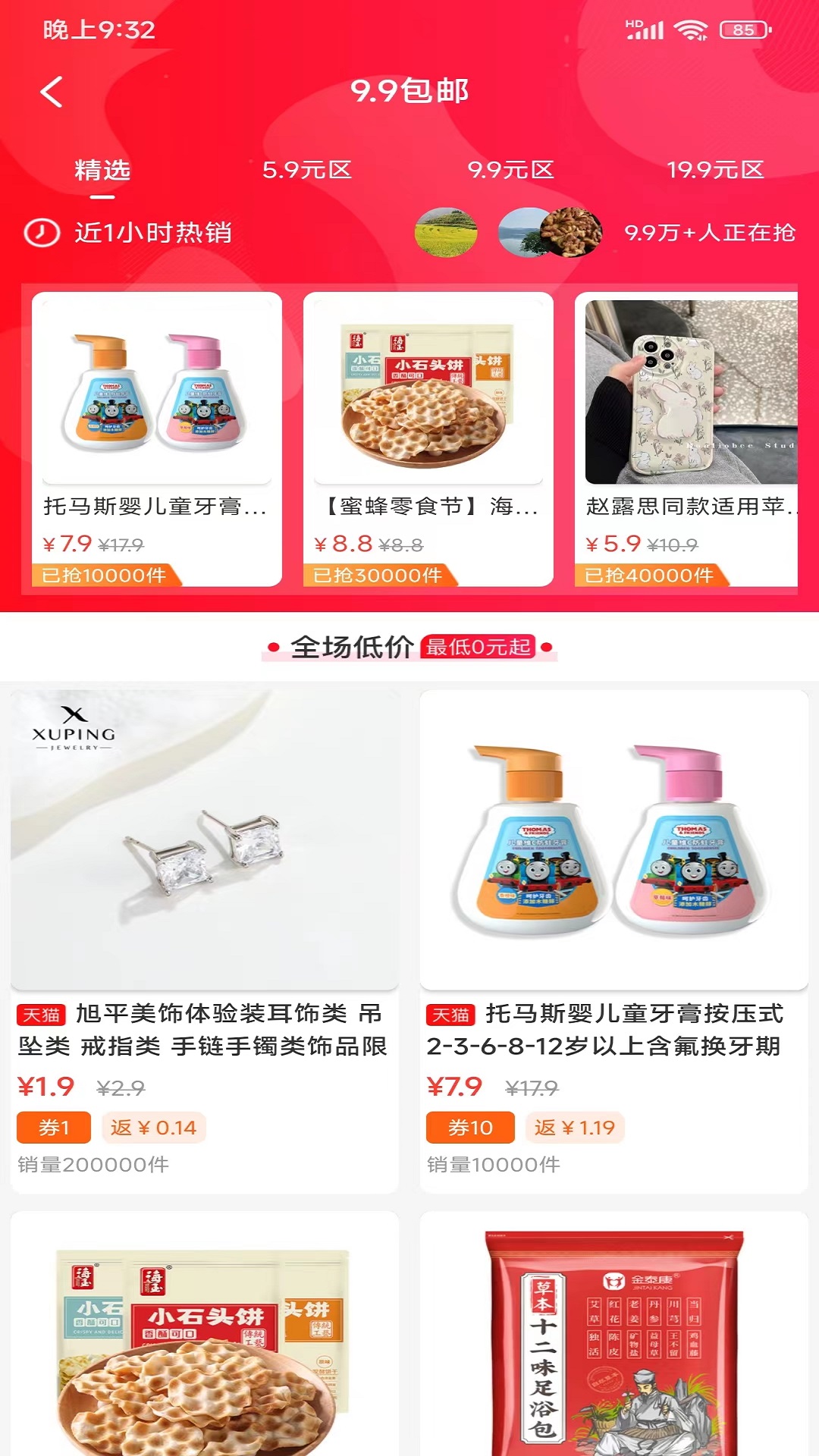Open the hot-sale ¥7.9 托马斯 toothpaste card
819x1456 pixels.
pos(157,439)
